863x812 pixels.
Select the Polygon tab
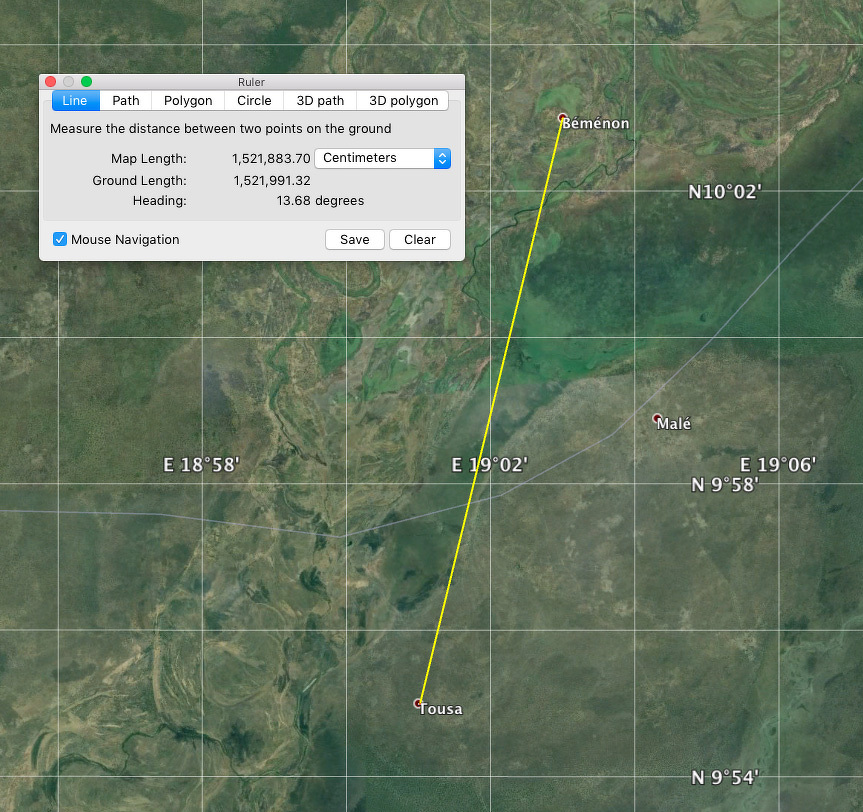pyautogui.click(x=188, y=101)
